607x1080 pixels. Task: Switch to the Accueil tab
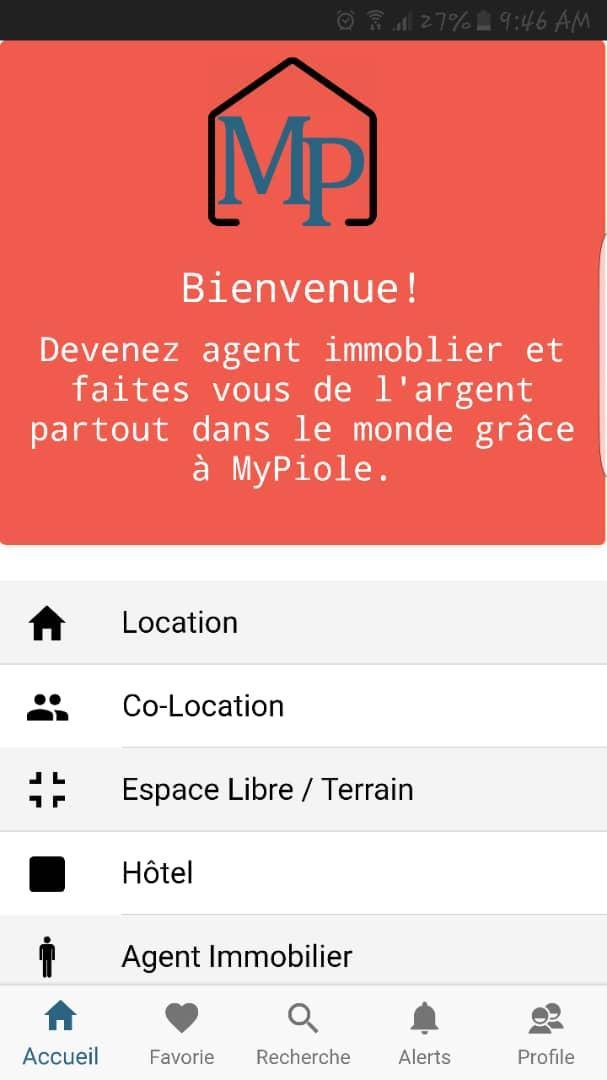61,1035
